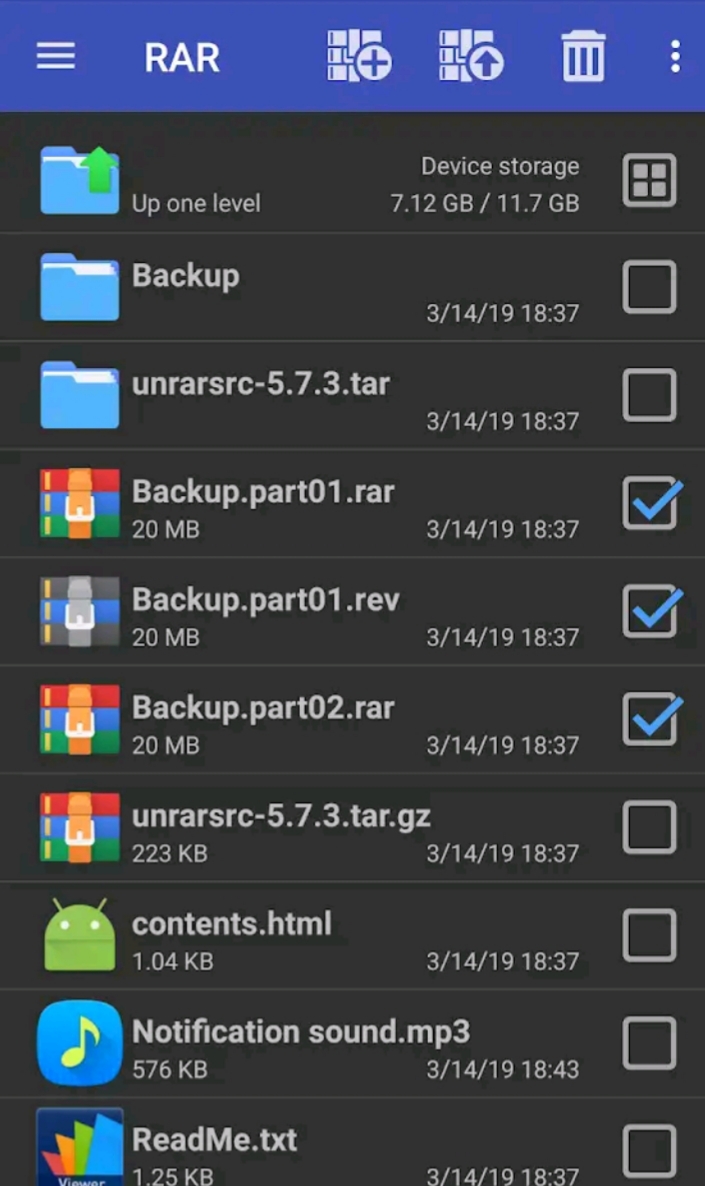The width and height of the screenshot is (705, 1186).
Task: Uncheck Backup.part02.rar
Action: [652, 719]
